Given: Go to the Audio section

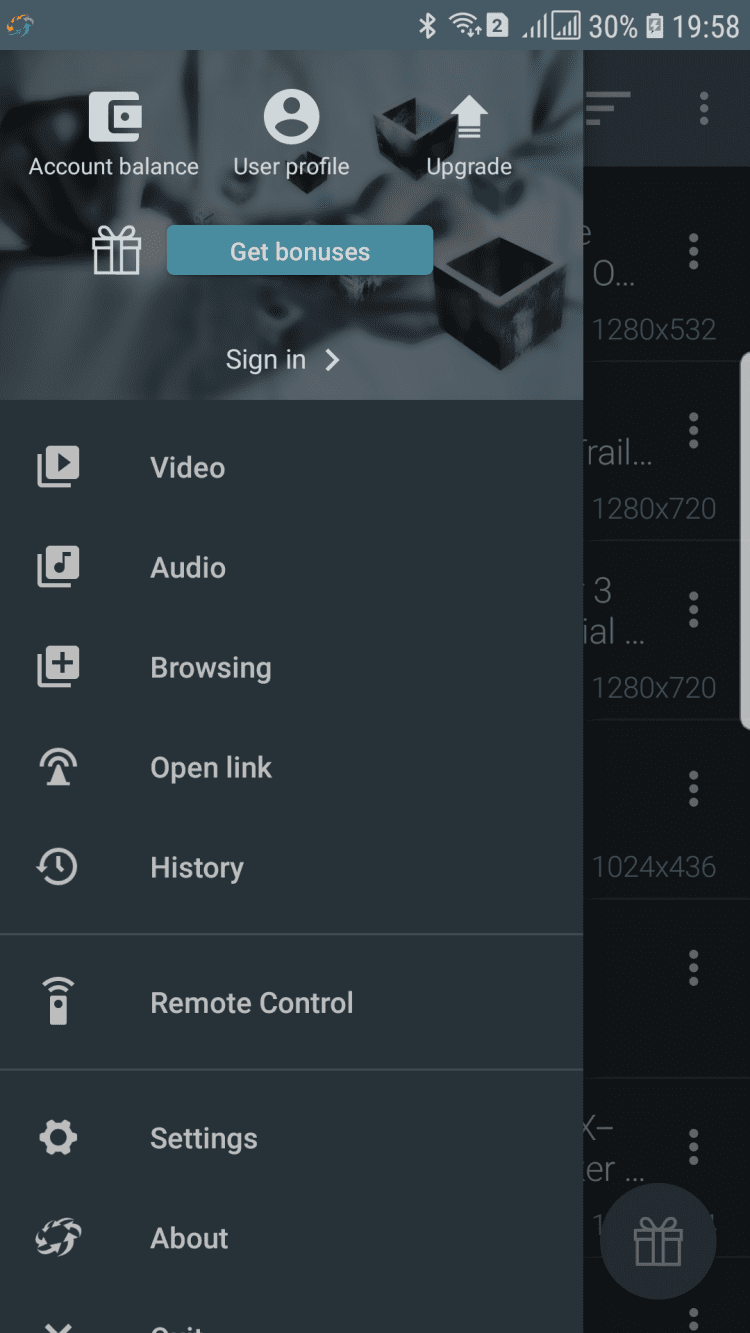Looking at the screenshot, I should click(188, 567).
